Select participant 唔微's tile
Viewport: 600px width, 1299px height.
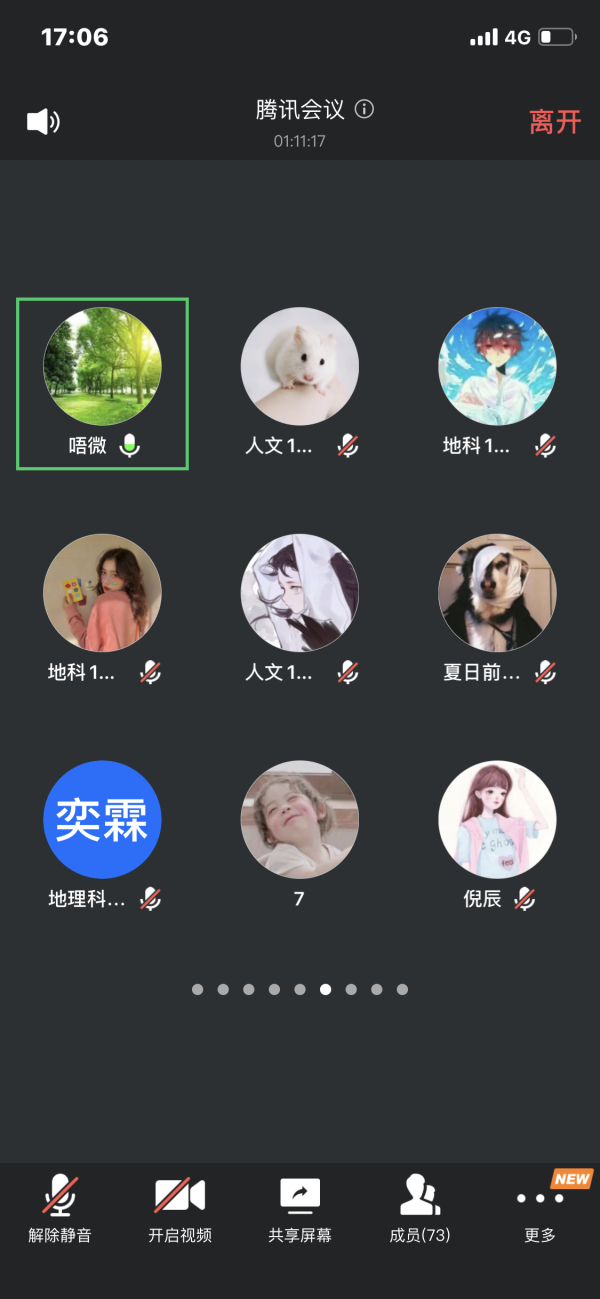[x=102, y=383]
